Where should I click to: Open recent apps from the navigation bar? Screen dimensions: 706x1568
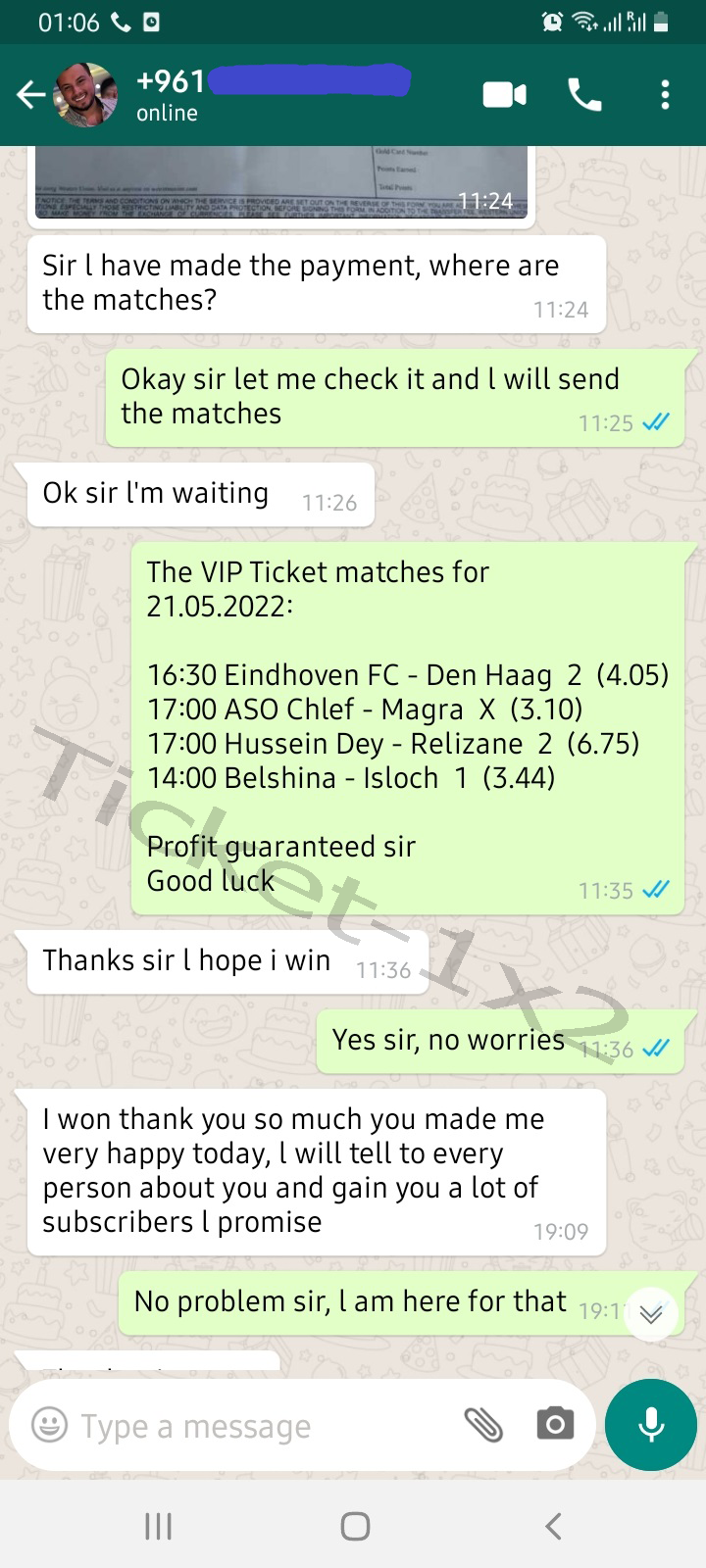click(158, 1526)
